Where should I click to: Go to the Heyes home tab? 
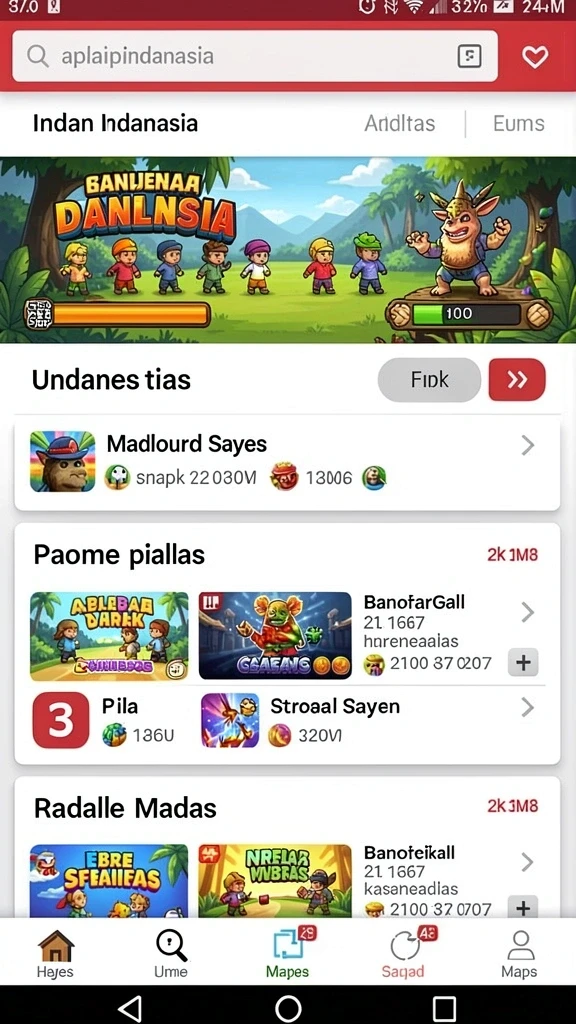[55, 954]
